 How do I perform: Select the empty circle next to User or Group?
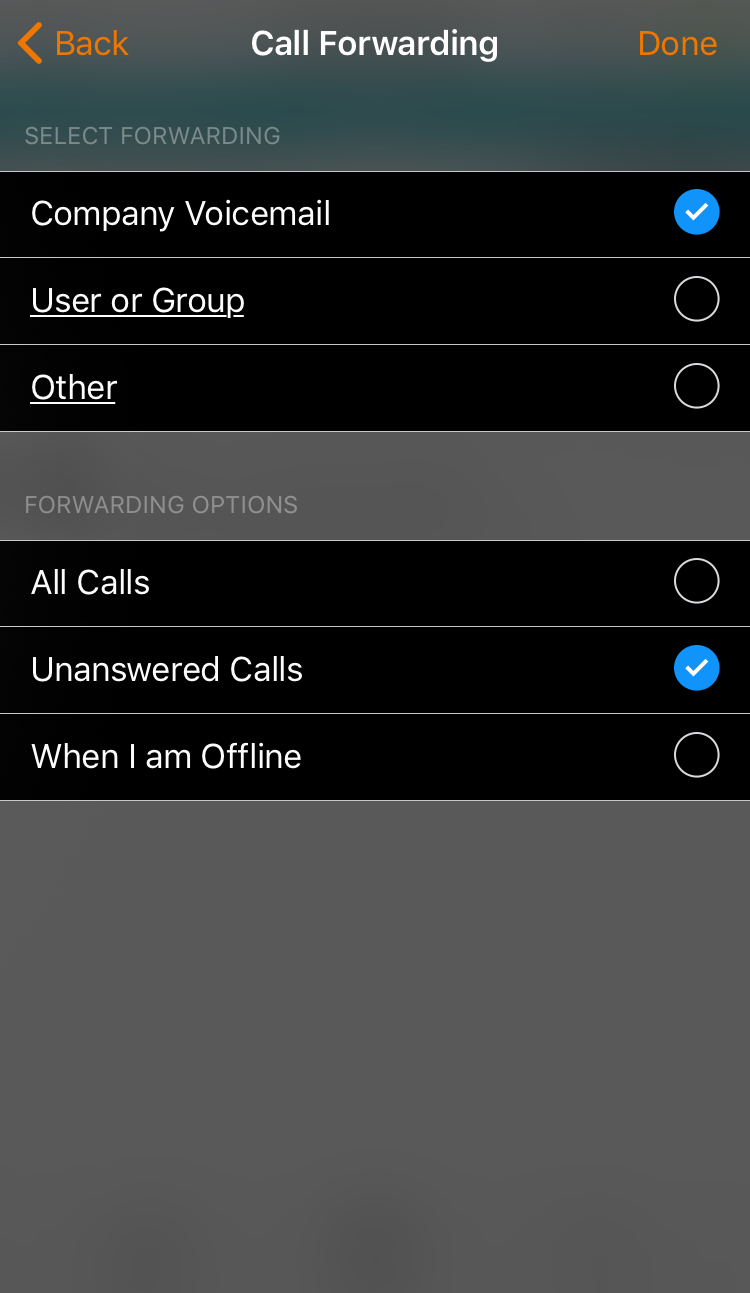pos(697,299)
